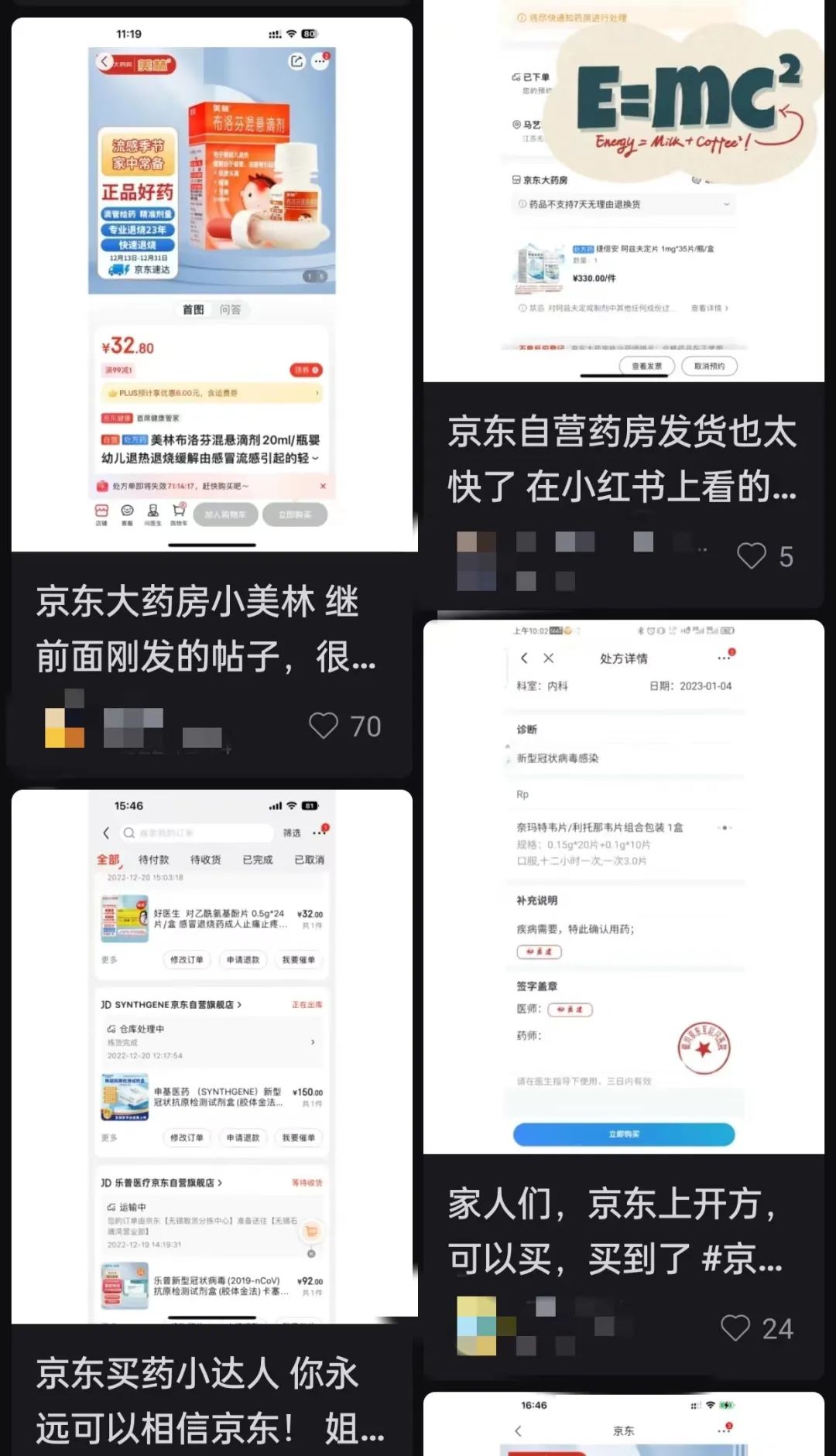Like the '京东大药房小美林' post with 70 likes
This screenshot has height=1456, width=836.
[324, 726]
